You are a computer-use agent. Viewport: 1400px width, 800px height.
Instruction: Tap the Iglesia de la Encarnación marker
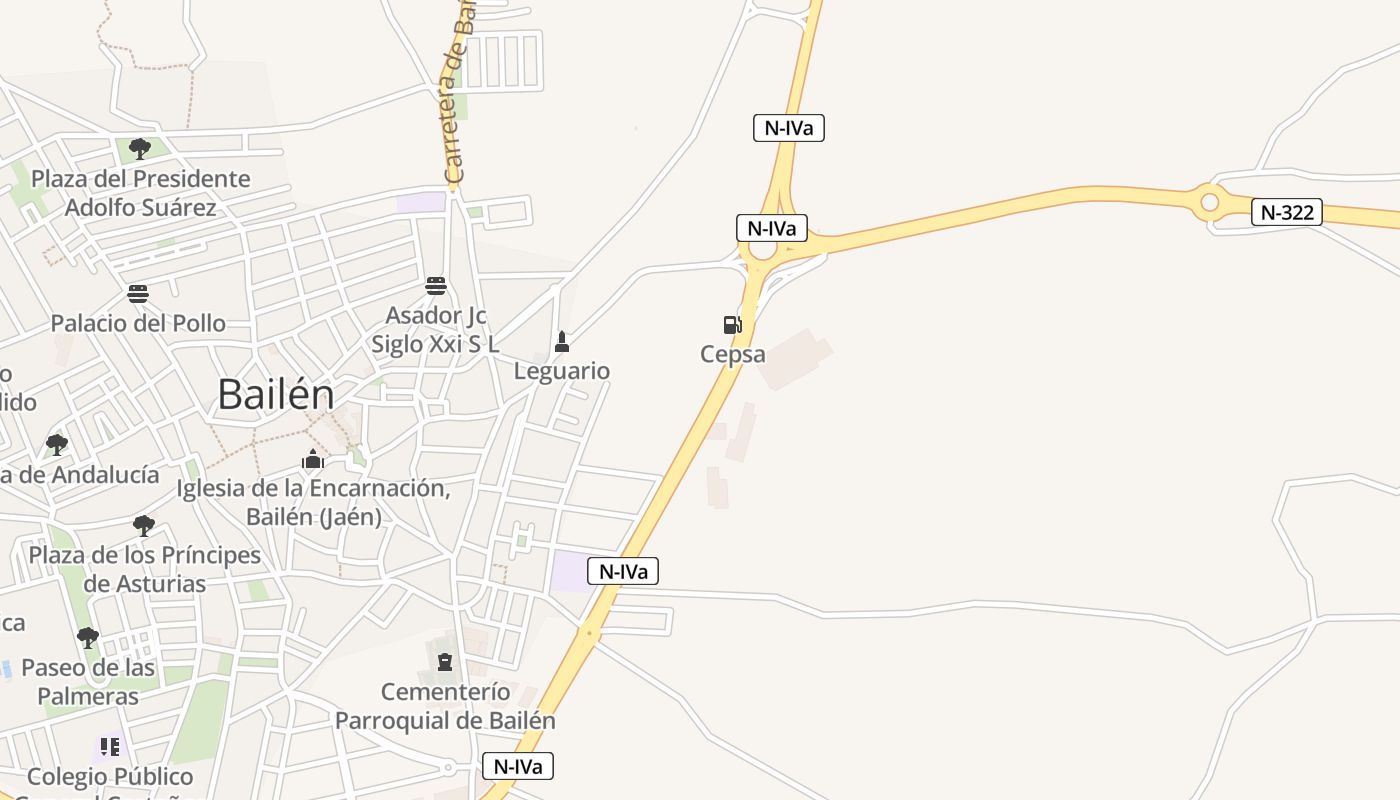pos(313,460)
